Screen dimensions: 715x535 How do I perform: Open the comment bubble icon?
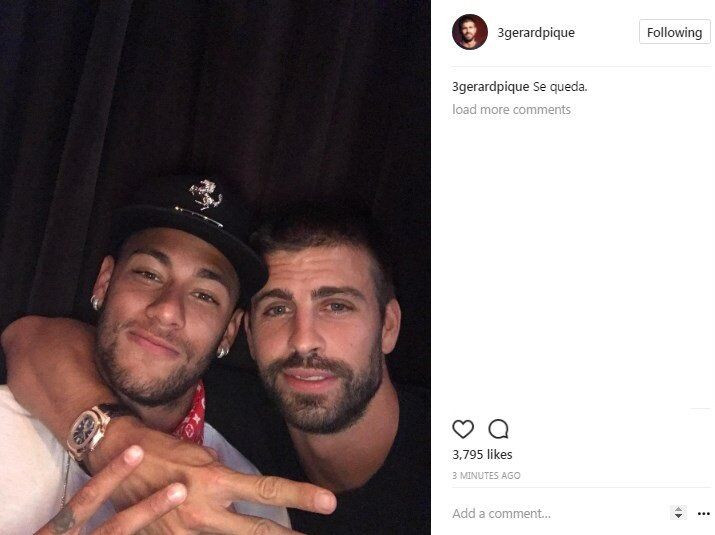(498, 429)
